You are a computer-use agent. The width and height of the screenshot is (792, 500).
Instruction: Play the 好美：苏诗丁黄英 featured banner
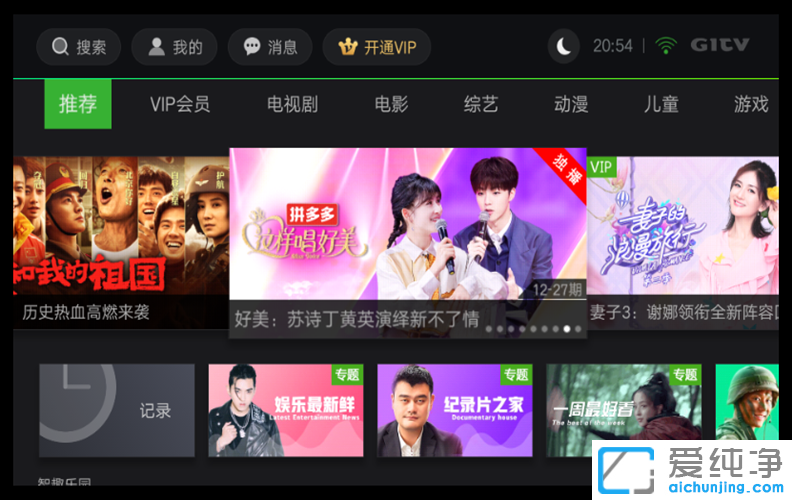407,240
